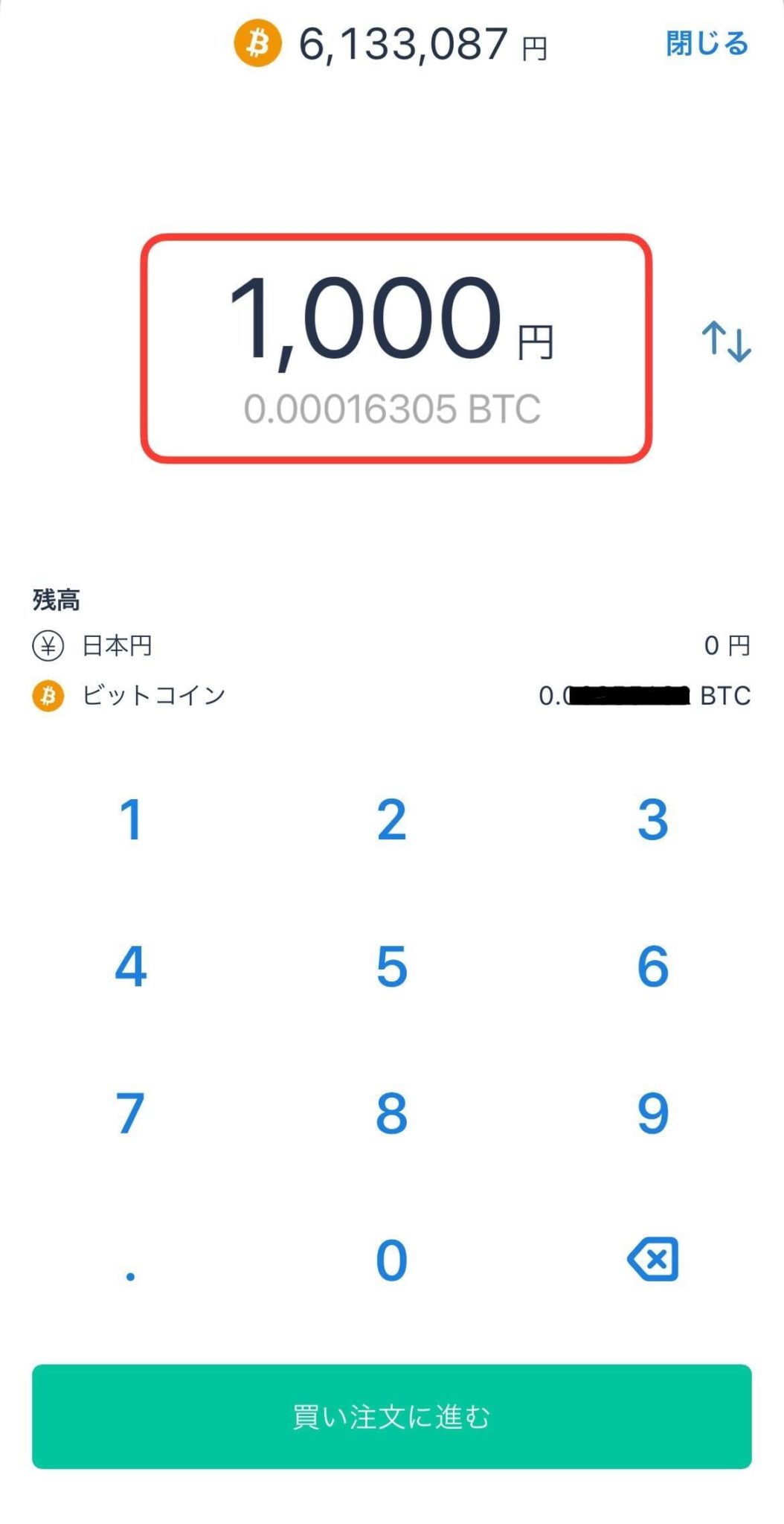Tap number 1 on the keypad
Screen dimensions: 784x1524
pos(131,820)
